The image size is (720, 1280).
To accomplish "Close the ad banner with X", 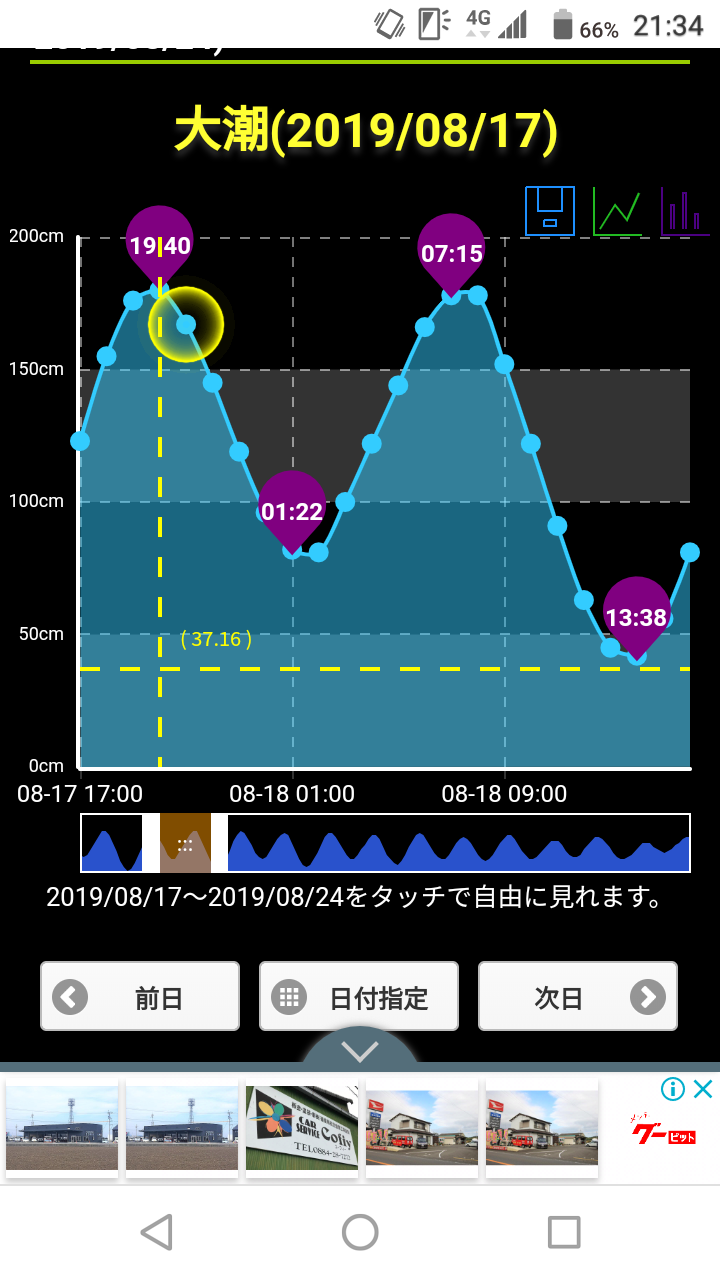I will [704, 1089].
